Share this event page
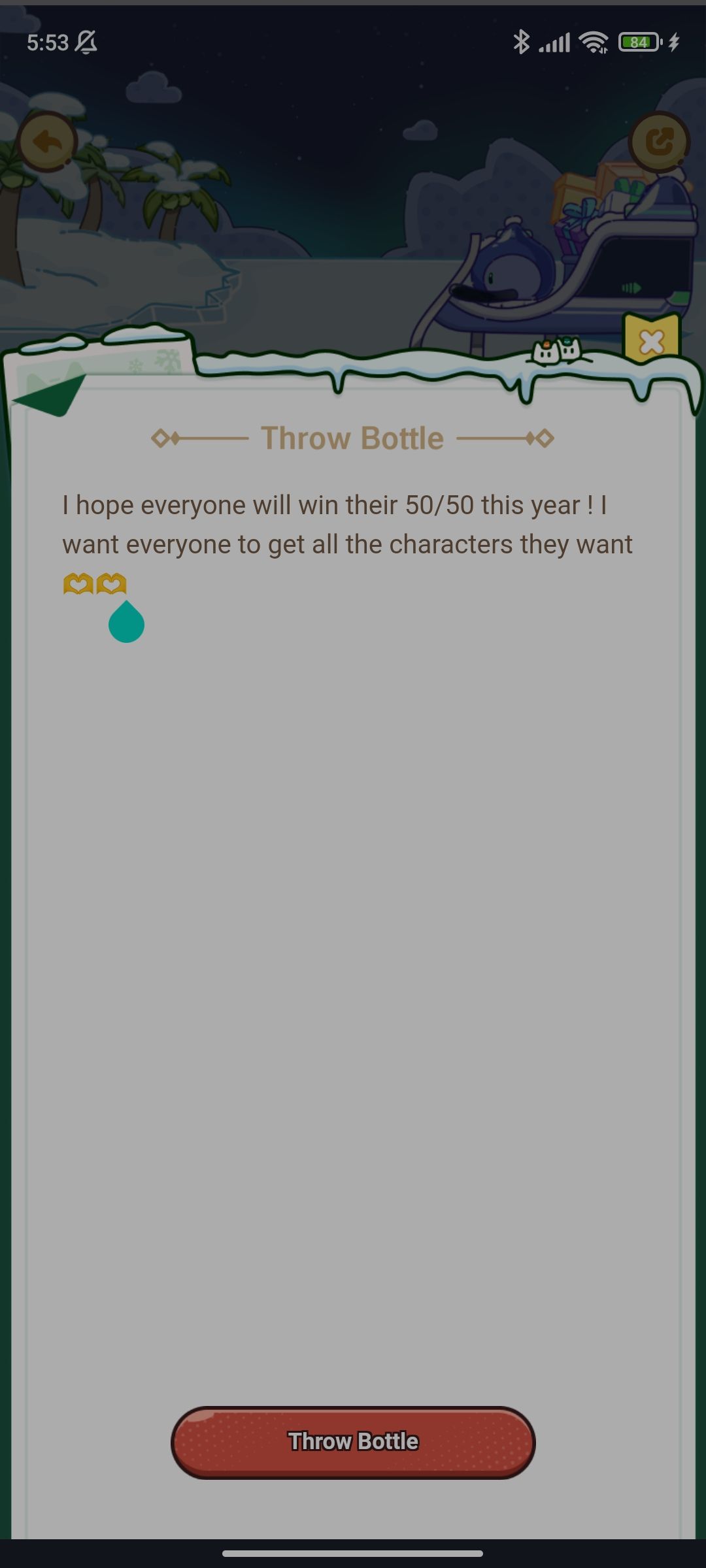706x1568 pixels. (659, 142)
